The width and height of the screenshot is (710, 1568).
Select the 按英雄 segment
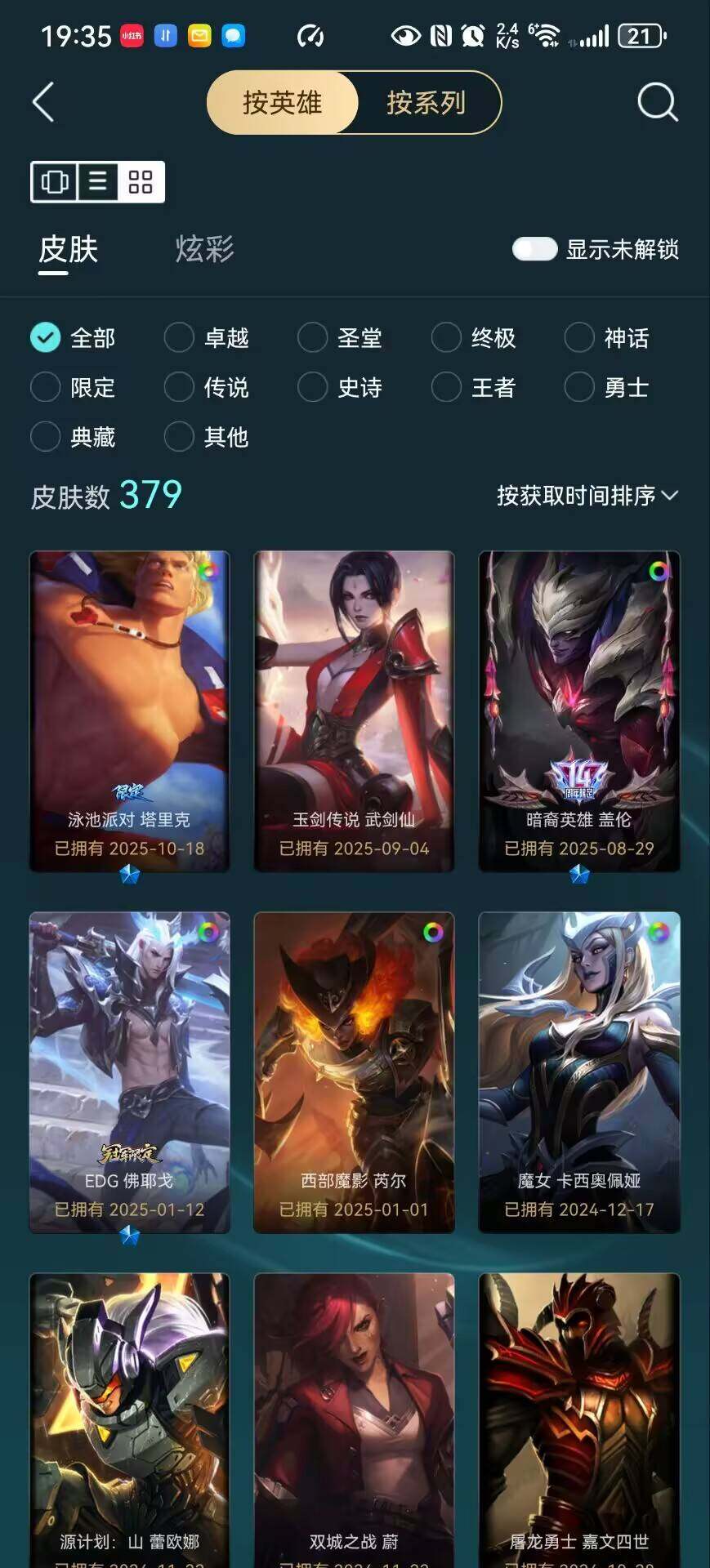click(x=282, y=103)
